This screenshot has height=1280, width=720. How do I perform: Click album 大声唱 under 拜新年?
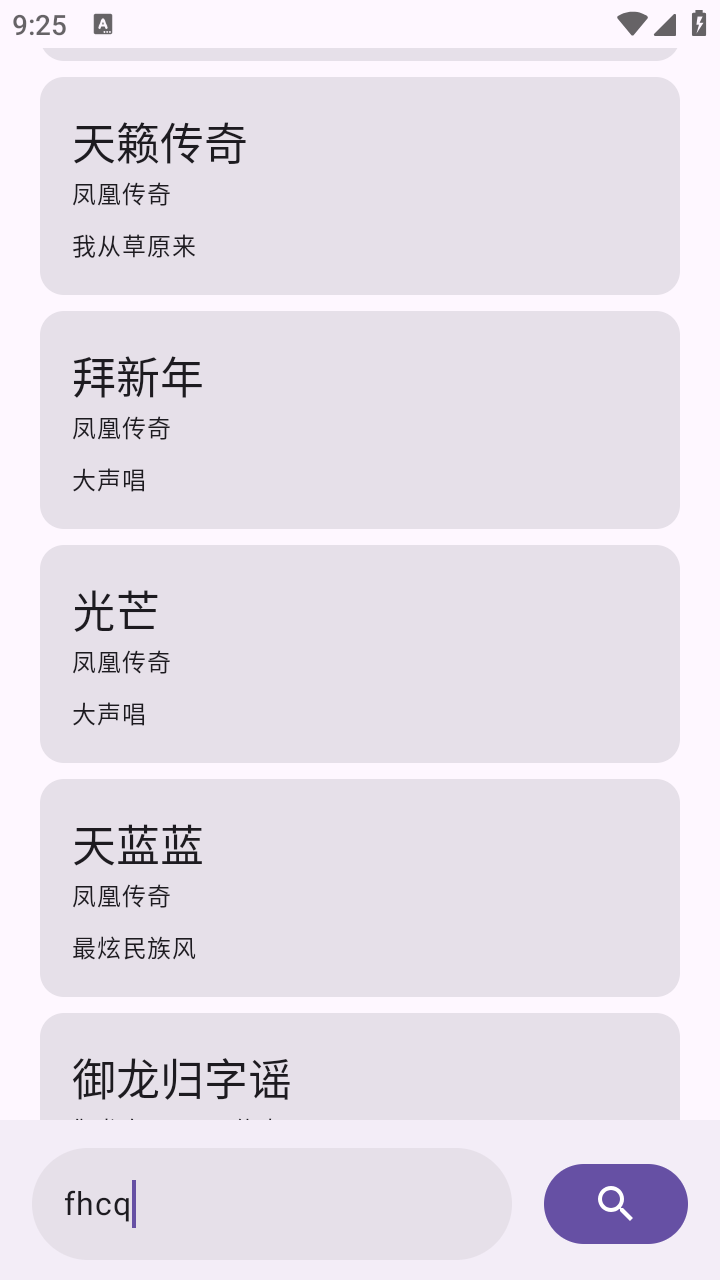(x=110, y=480)
